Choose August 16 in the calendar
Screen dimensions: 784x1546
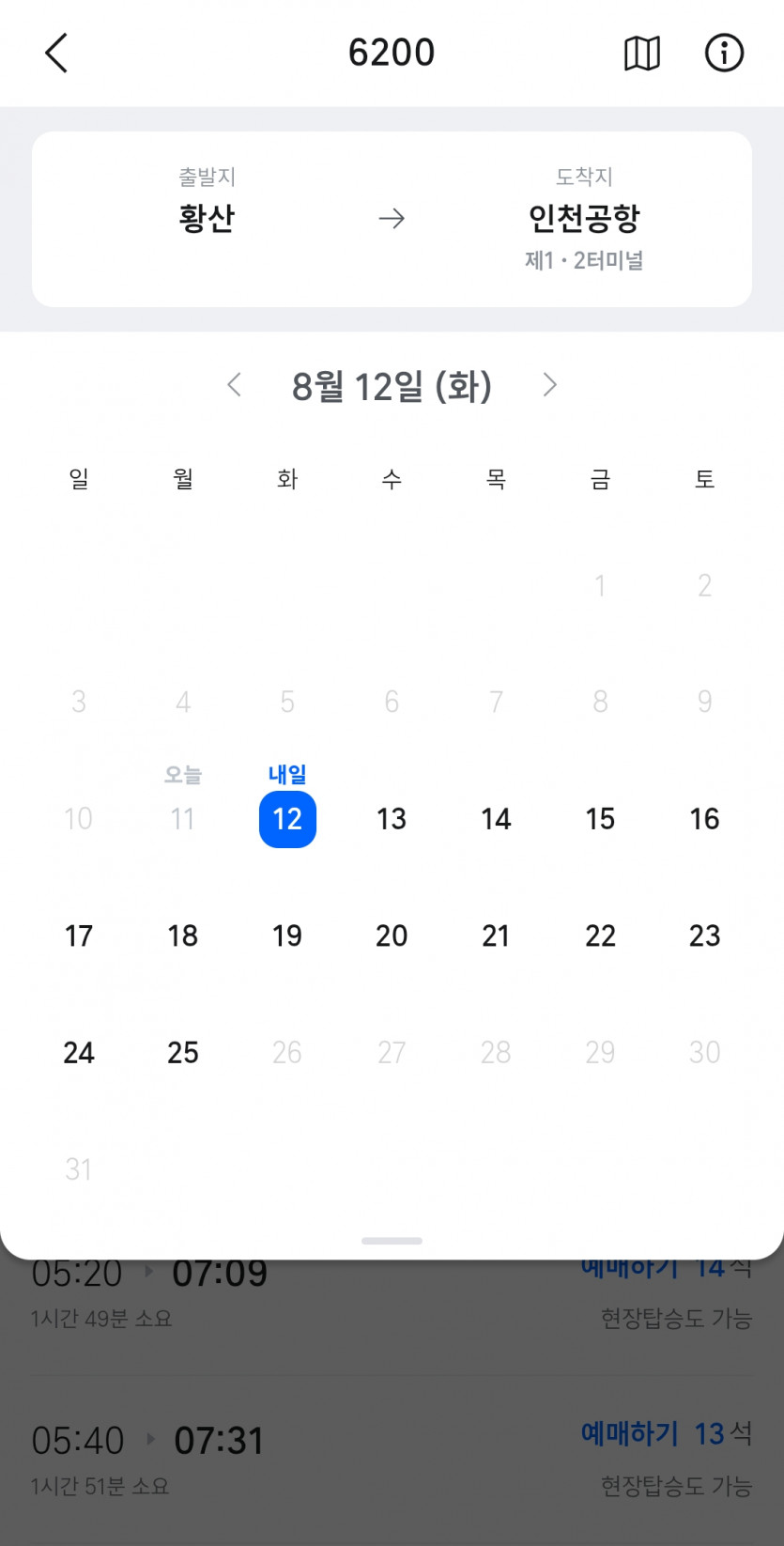pyautogui.click(x=704, y=819)
